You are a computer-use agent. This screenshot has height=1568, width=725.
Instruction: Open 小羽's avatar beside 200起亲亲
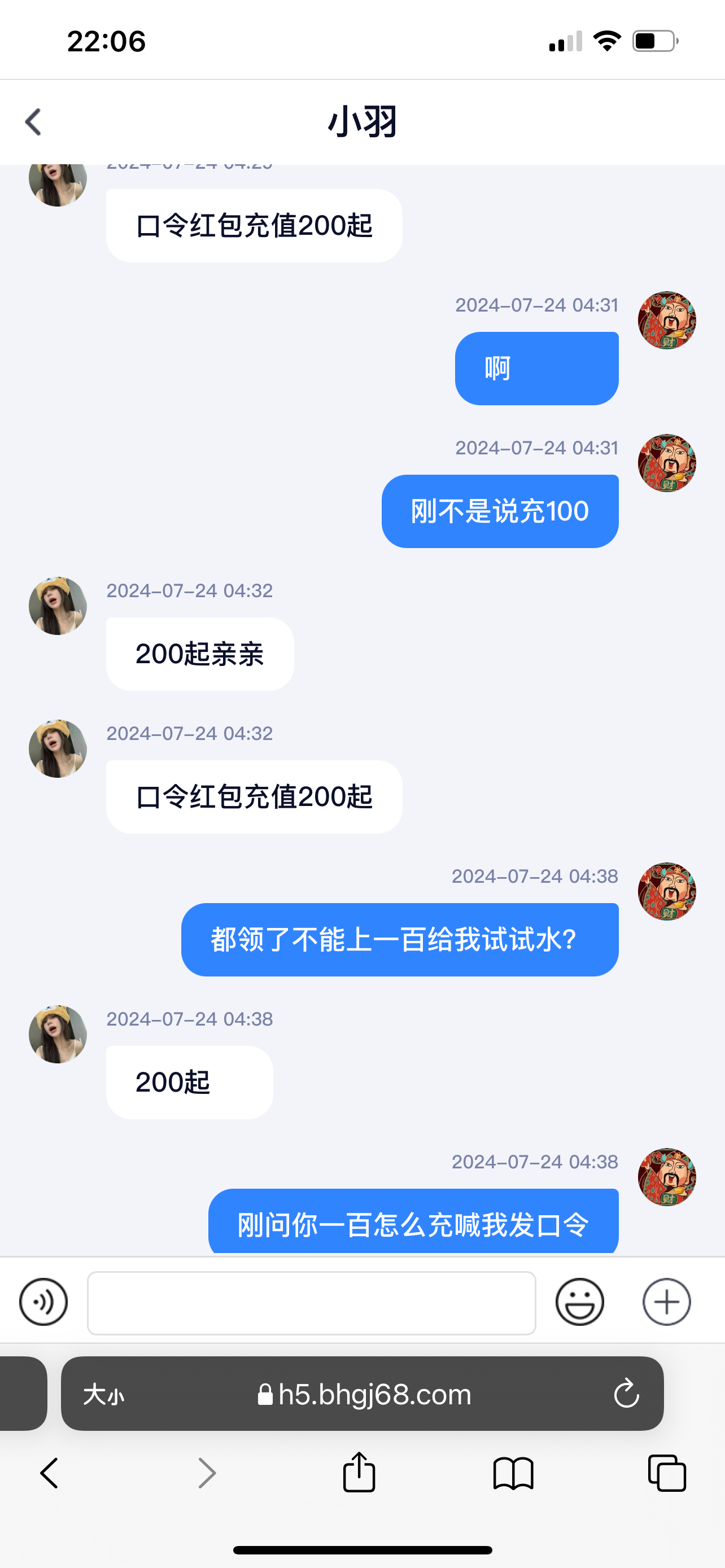tap(58, 606)
